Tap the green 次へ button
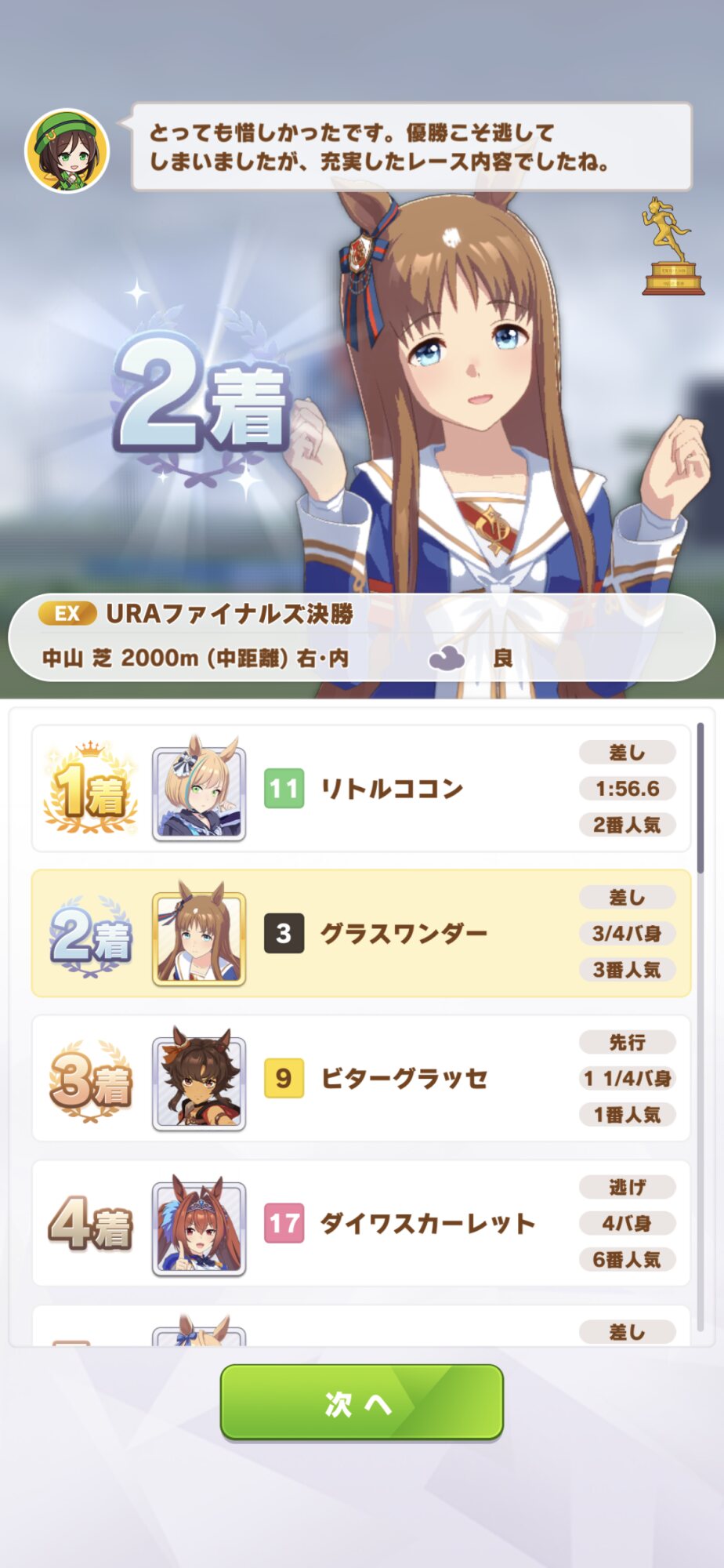The image size is (724, 1568). (361, 1403)
